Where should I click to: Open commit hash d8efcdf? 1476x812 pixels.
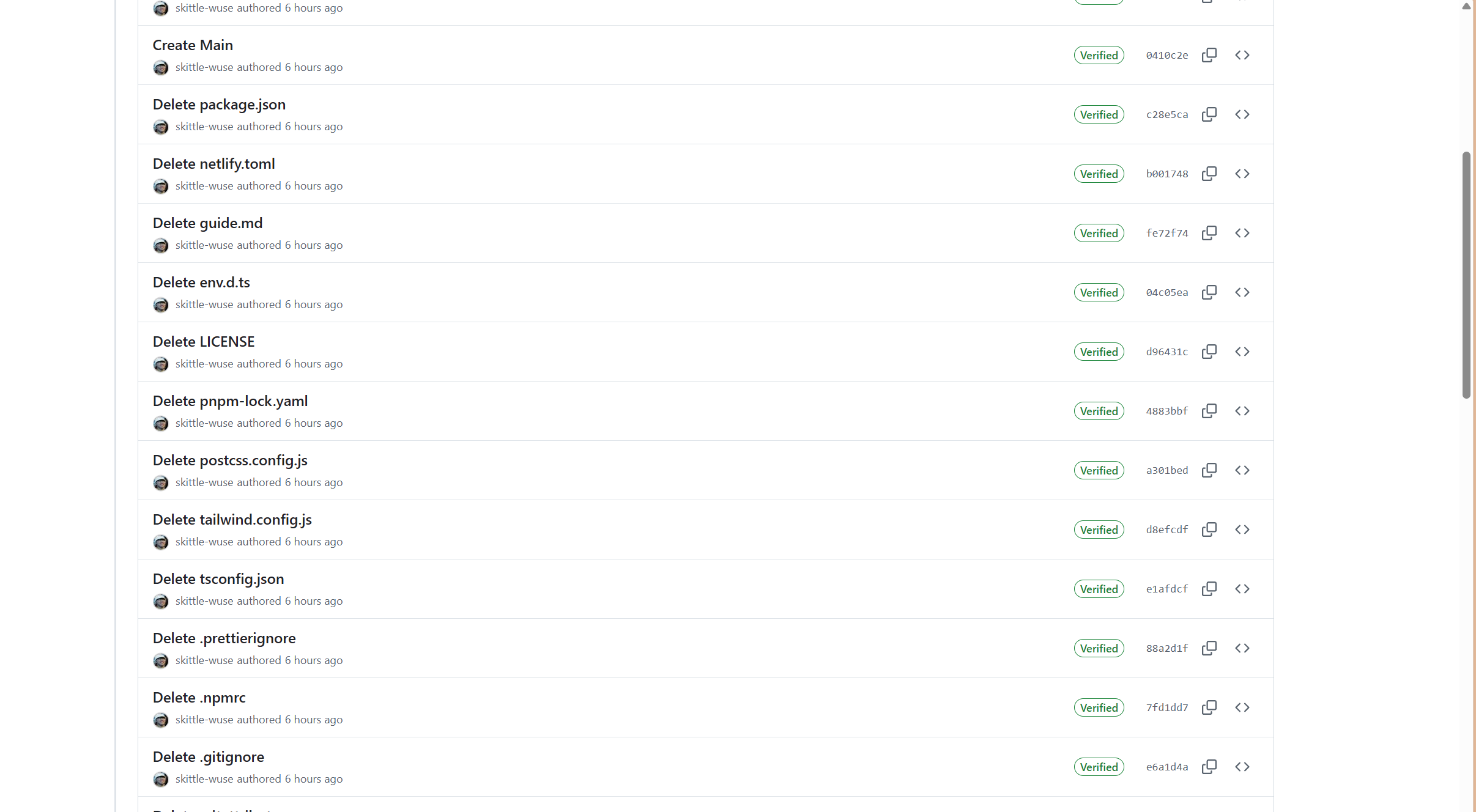[x=1166, y=530]
